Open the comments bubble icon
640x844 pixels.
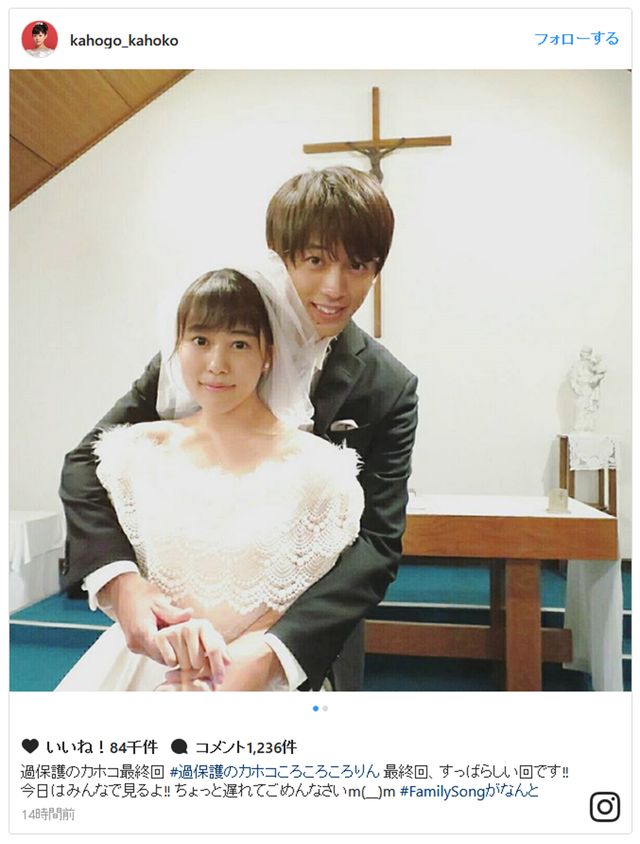(x=179, y=746)
